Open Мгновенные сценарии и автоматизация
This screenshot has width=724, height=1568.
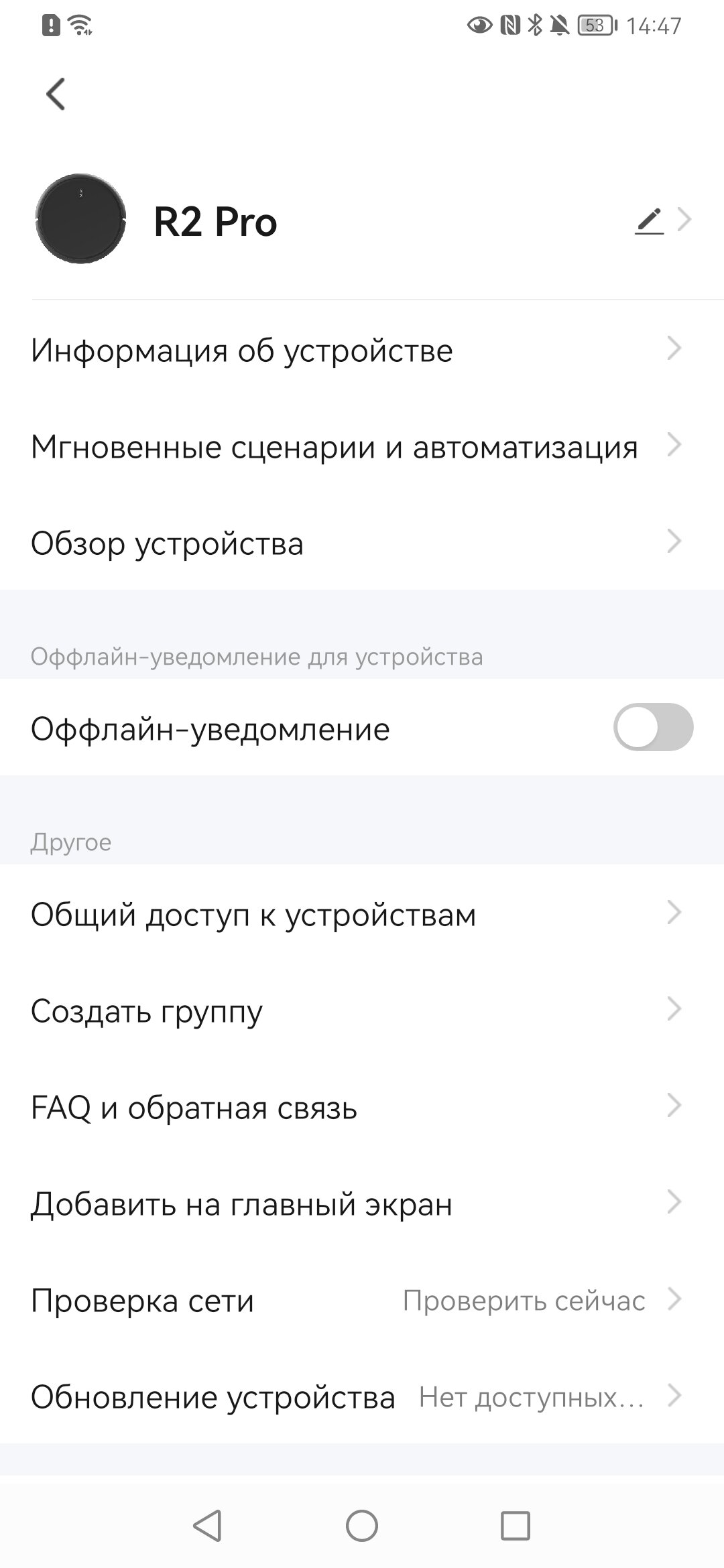[362, 447]
